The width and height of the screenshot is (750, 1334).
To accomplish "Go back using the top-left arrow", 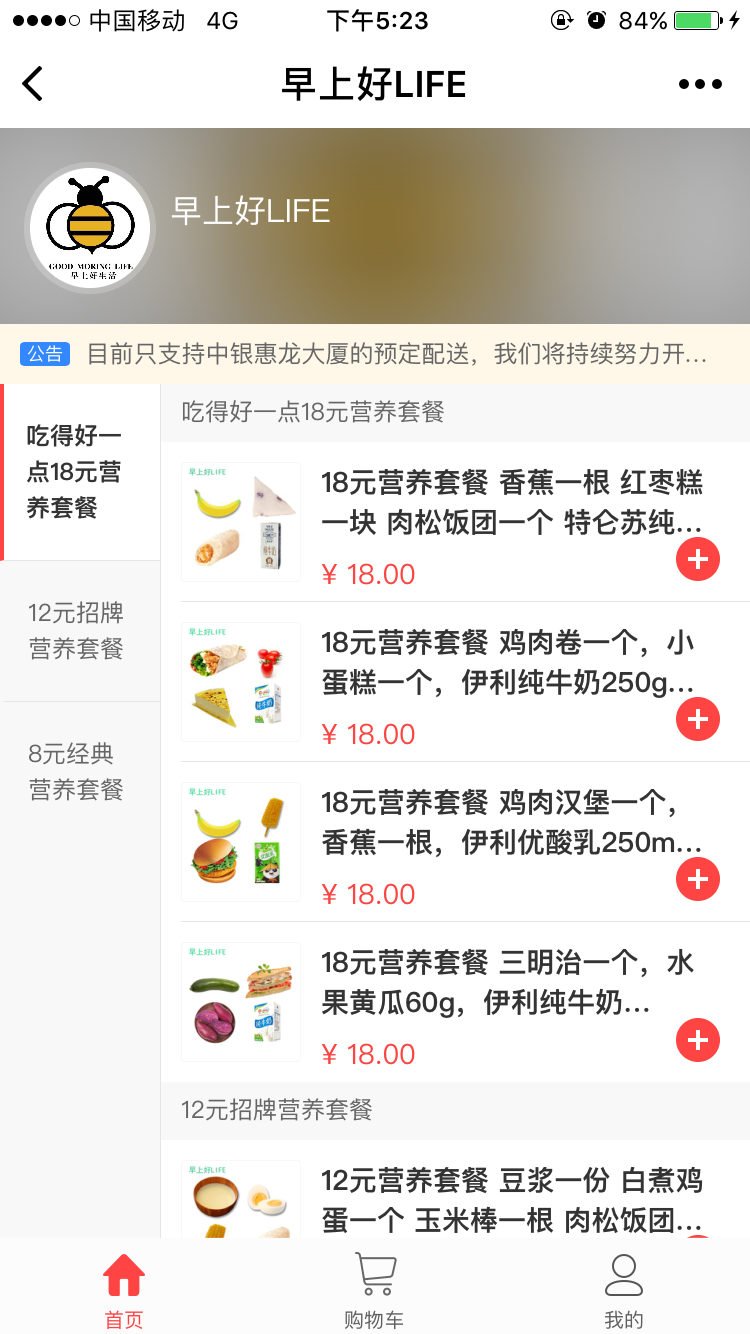I will (33, 84).
